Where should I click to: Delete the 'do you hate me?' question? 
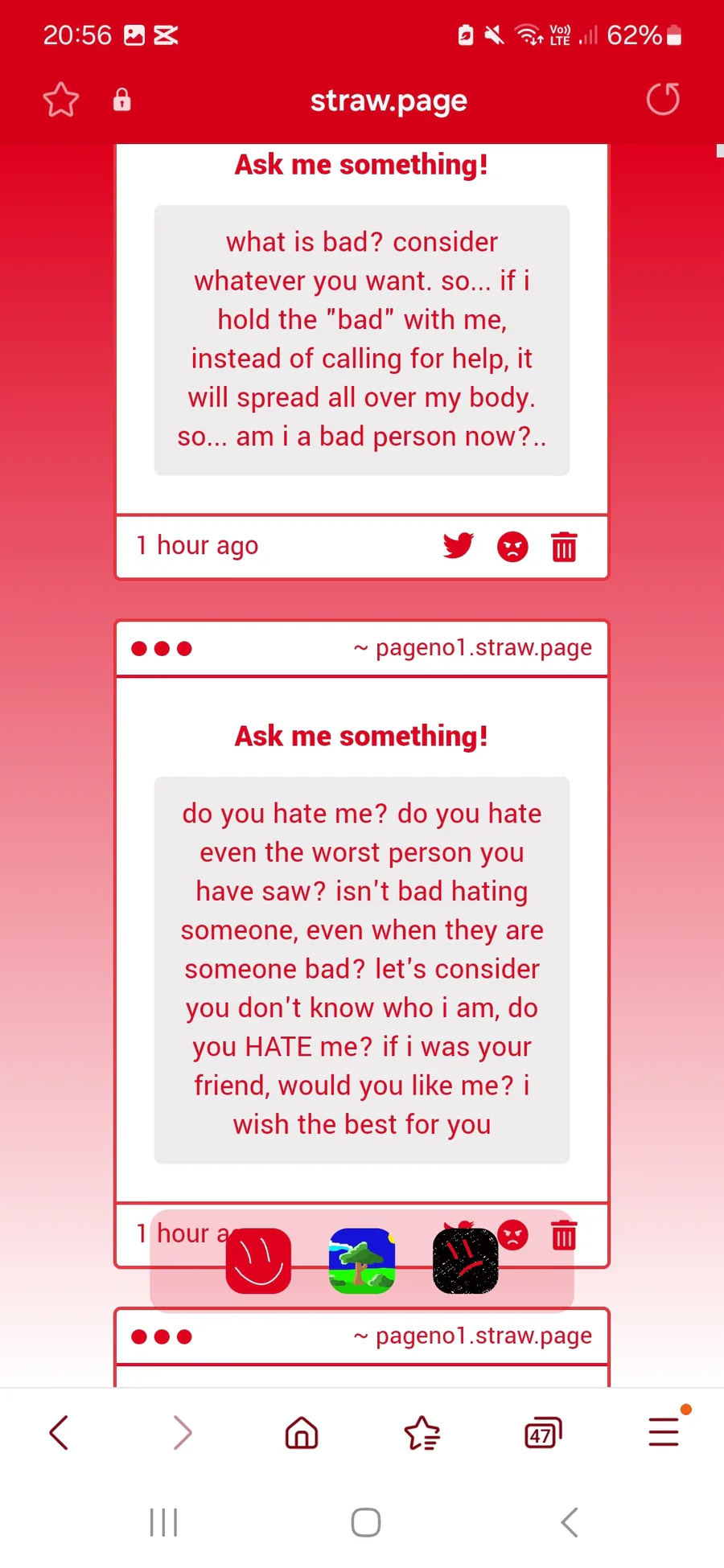(x=564, y=1234)
